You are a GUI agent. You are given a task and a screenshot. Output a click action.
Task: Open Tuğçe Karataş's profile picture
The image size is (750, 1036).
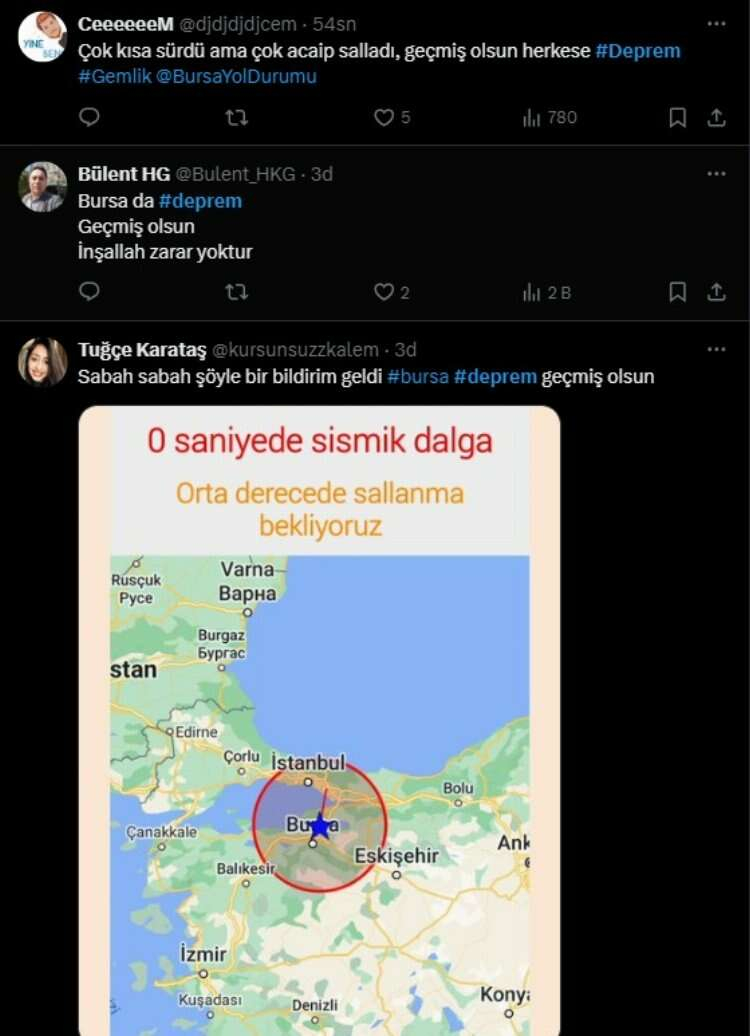(43, 362)
